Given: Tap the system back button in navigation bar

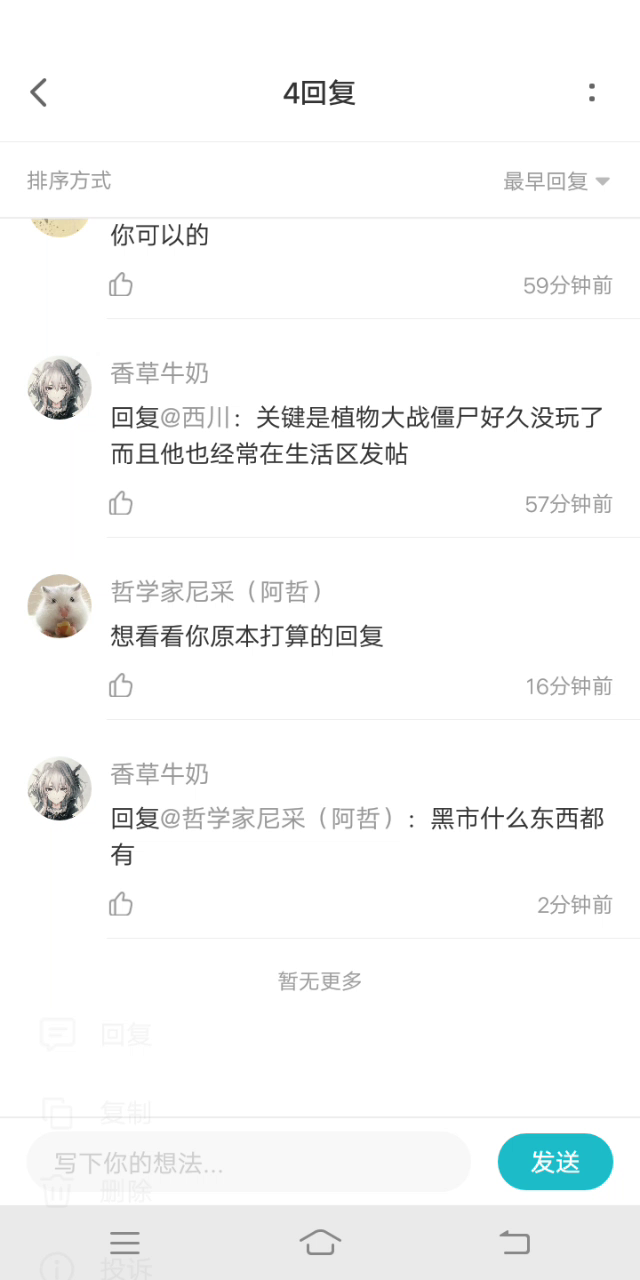Looking at the screenshot, I should click(514, 1242).
